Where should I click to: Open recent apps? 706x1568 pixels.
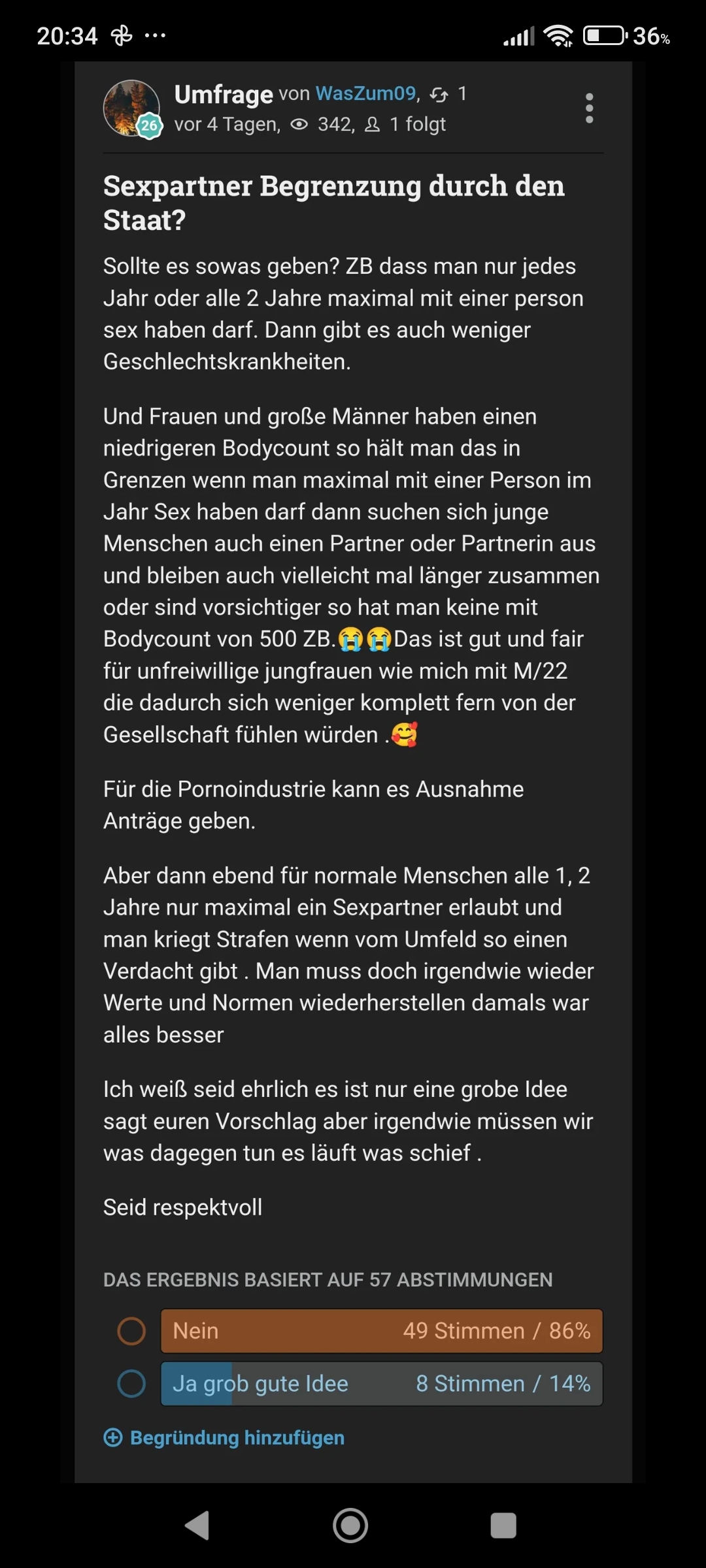pos(503,1526)
